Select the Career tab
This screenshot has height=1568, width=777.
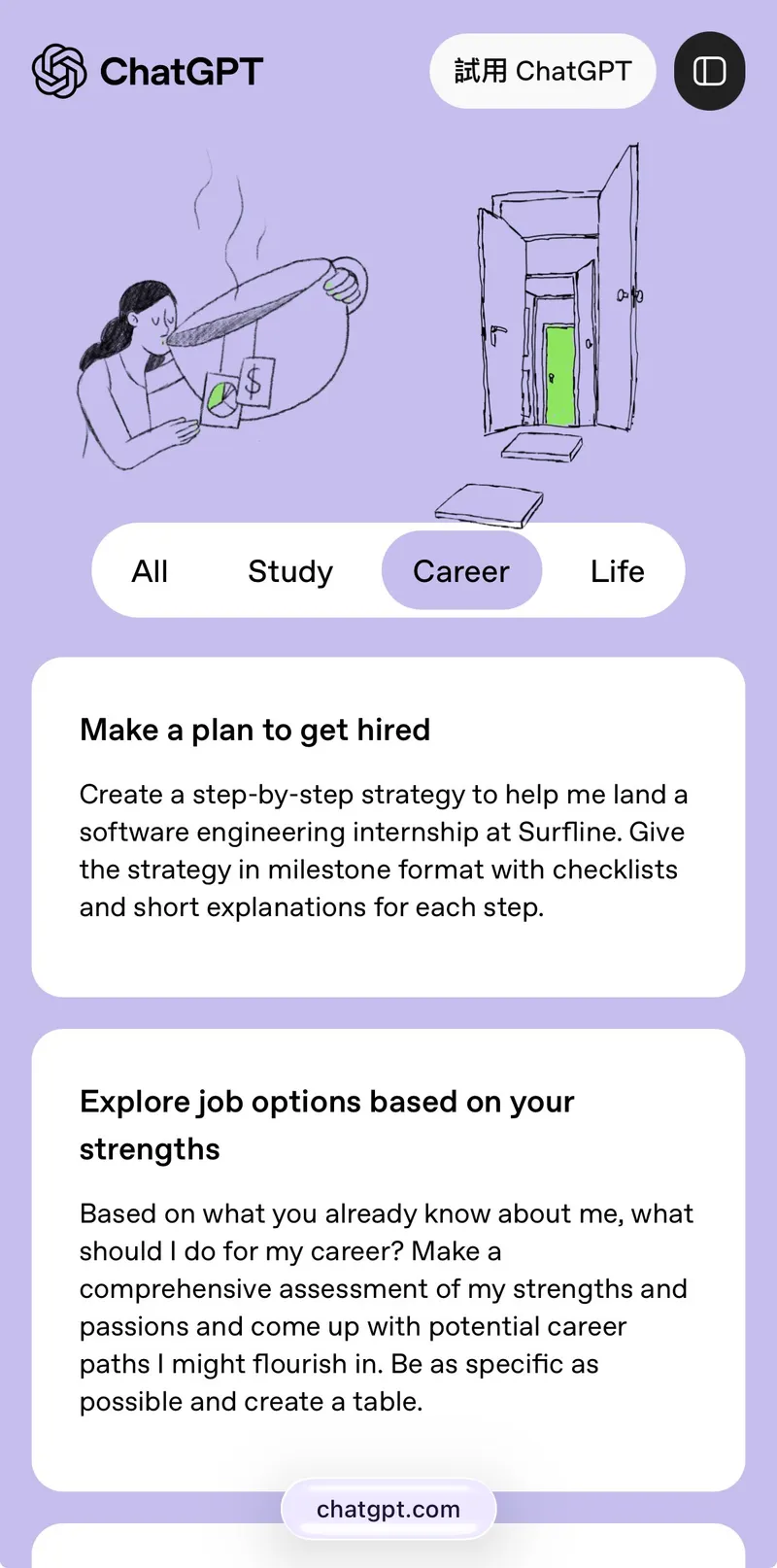(x=460, y=571)
